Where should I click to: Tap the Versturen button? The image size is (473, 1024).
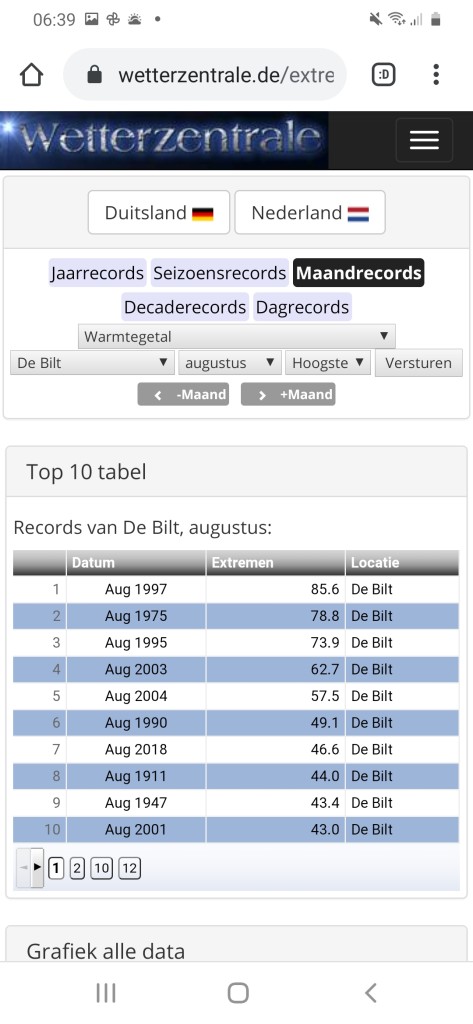(418, 362)
